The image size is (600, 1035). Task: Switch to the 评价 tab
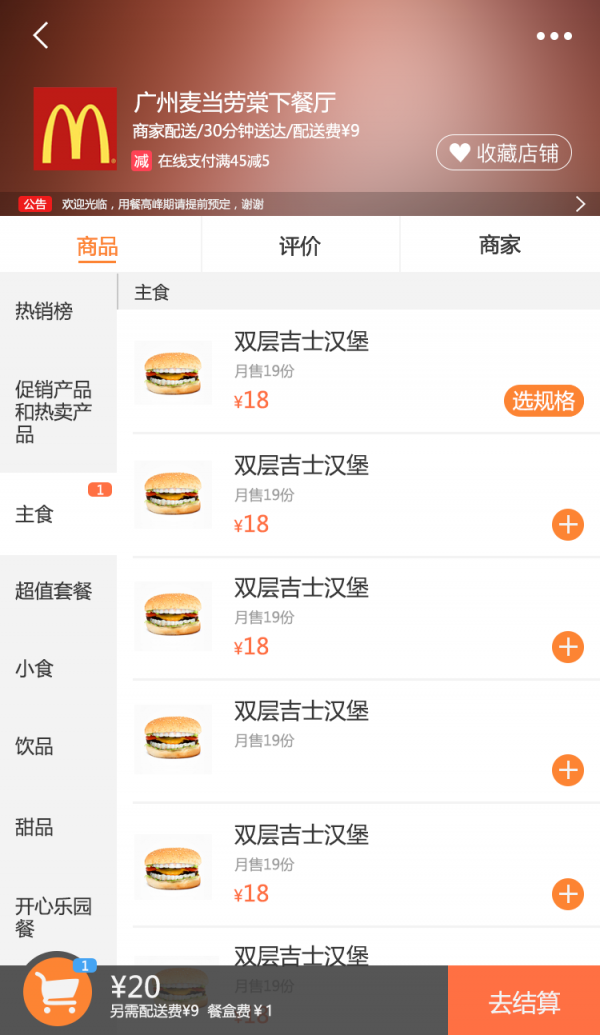click(300, 246)
